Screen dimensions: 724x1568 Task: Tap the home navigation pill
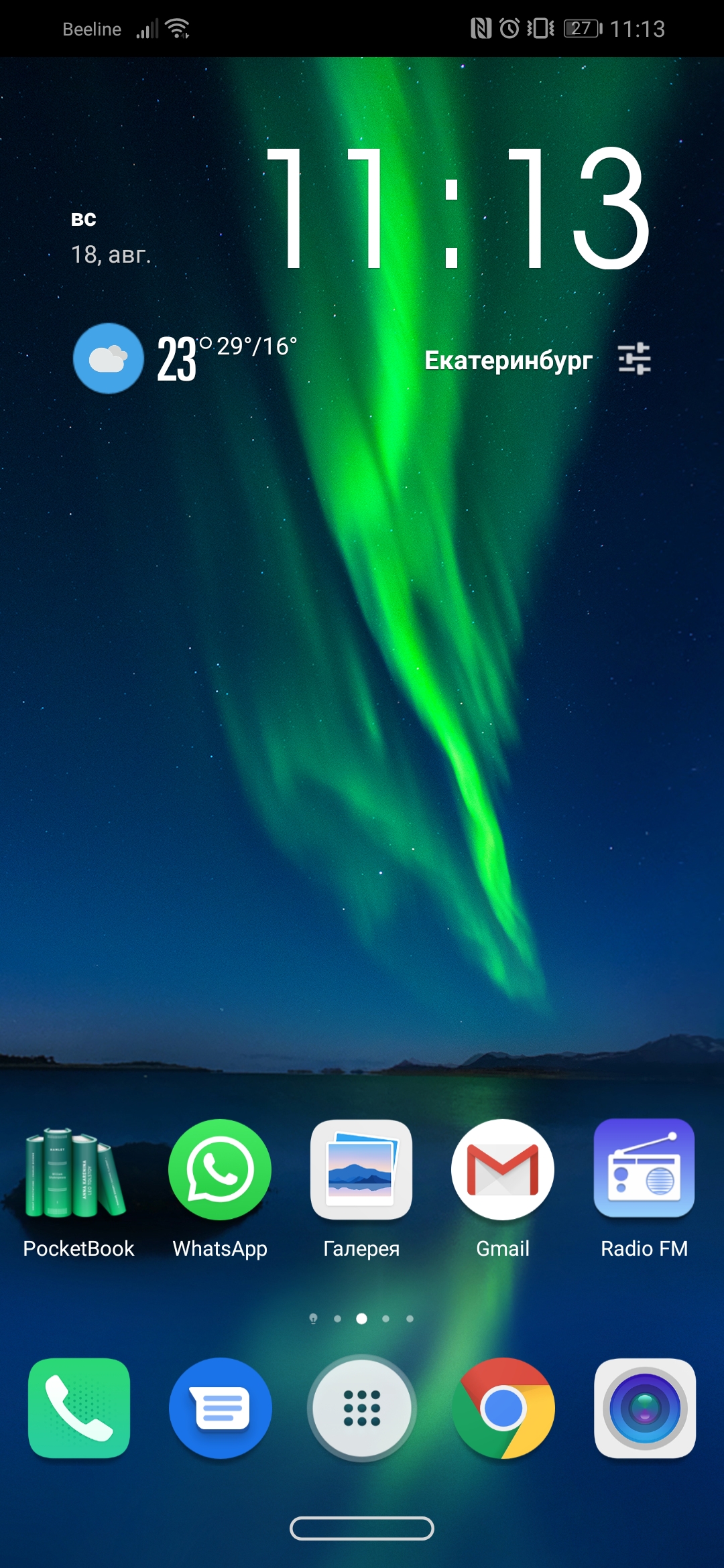tap(362, 1528)
